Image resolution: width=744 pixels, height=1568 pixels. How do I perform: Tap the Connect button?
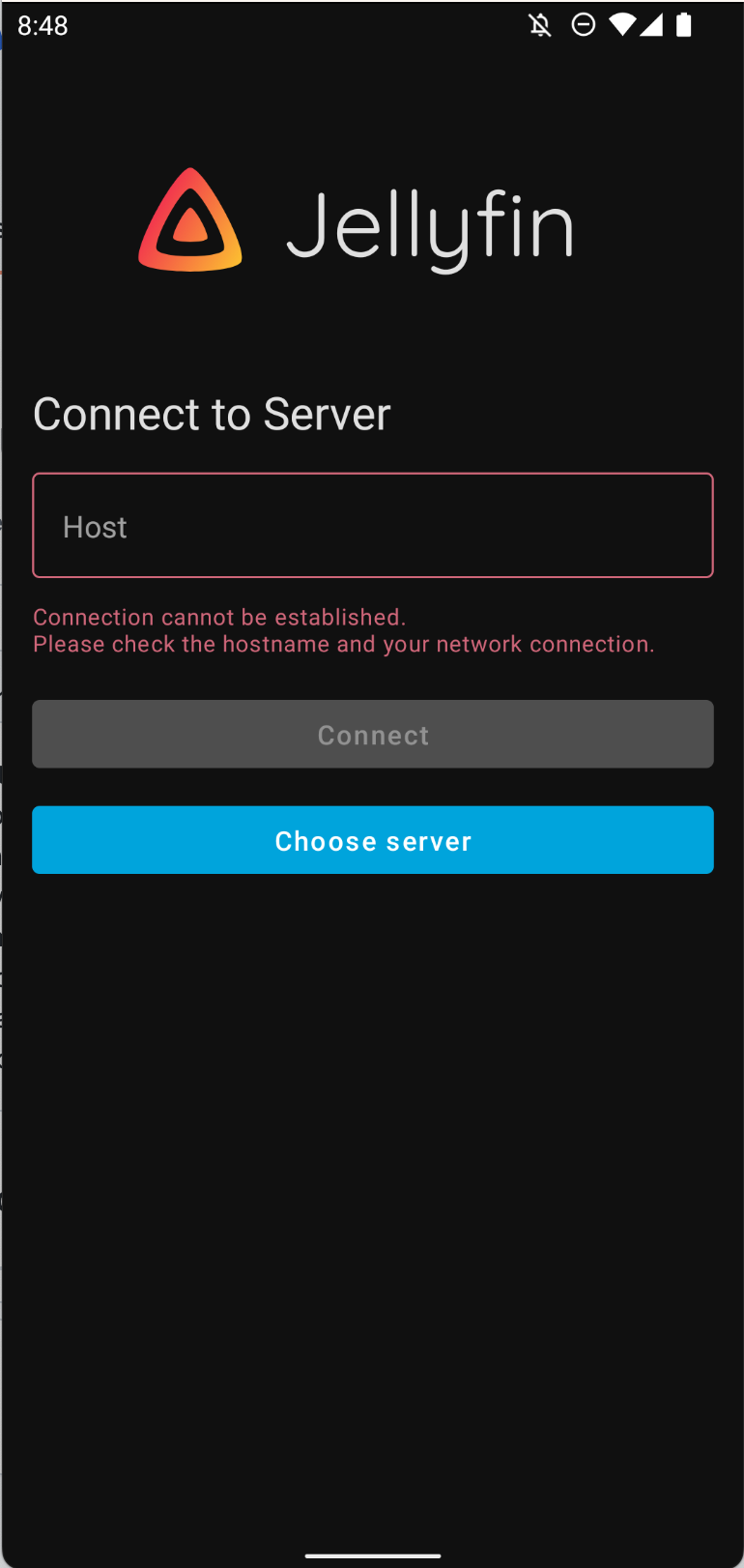373,735
